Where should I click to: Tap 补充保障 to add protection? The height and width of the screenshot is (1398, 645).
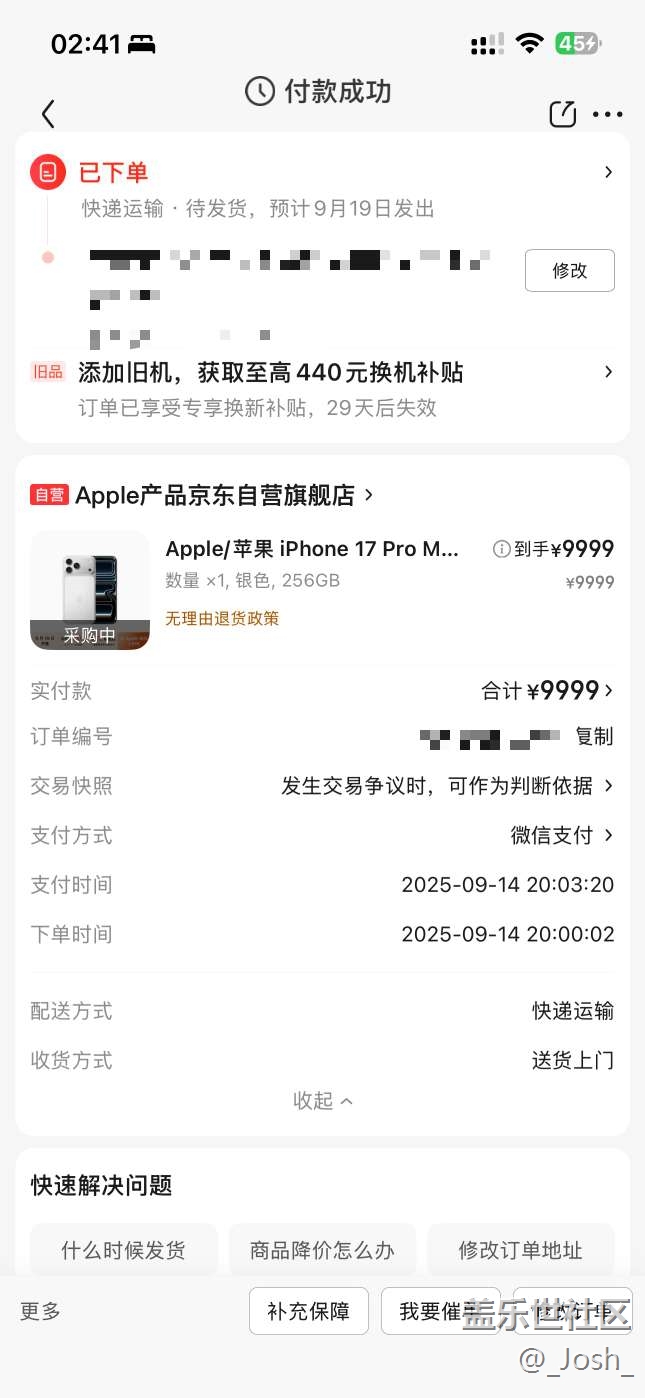point(308,1311)
